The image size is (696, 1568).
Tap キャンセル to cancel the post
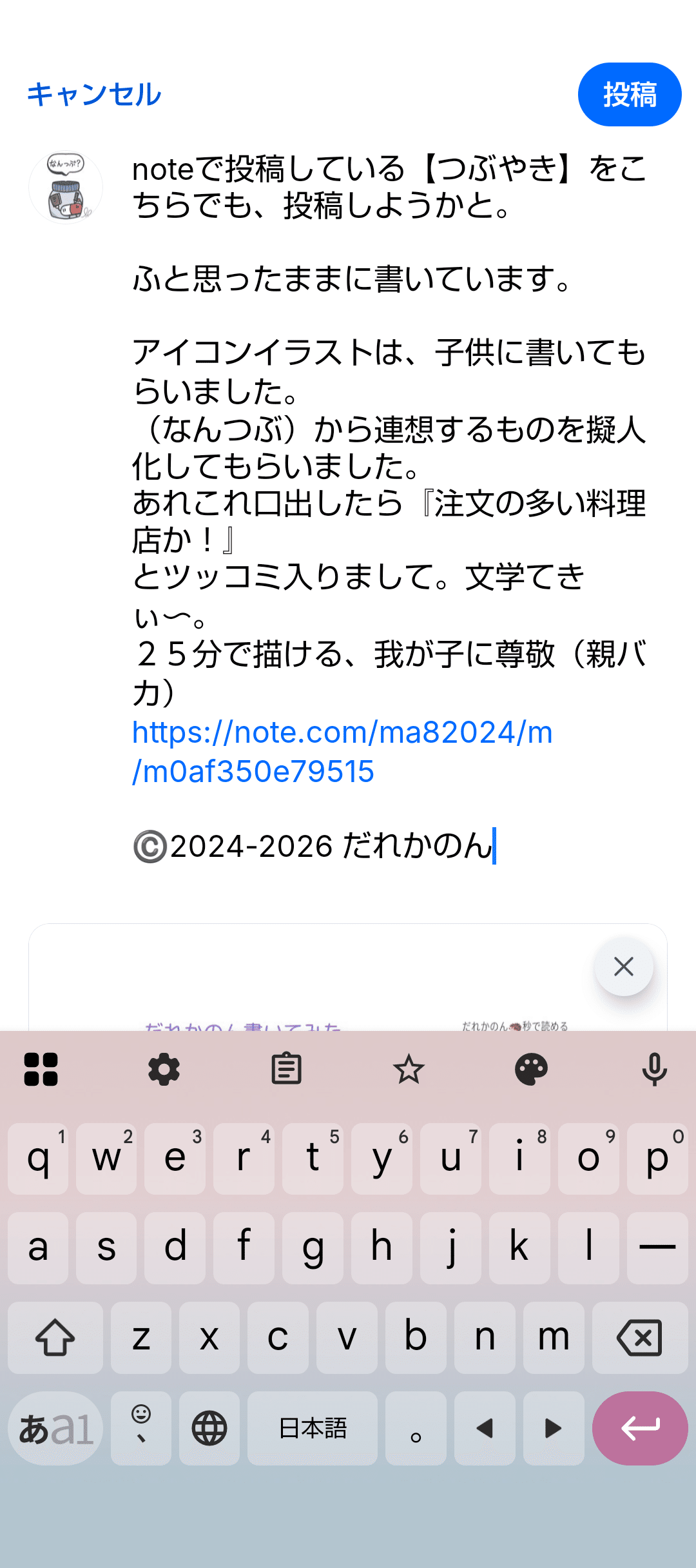tap(94, 94)
